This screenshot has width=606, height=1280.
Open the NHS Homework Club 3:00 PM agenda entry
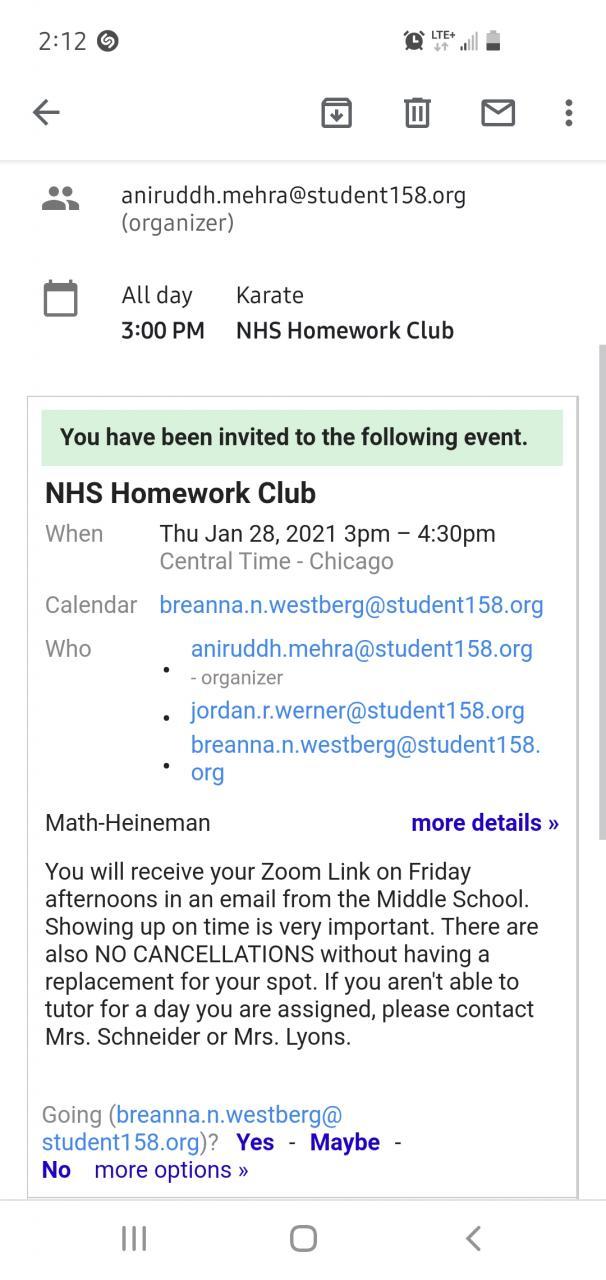pos(344,330)
